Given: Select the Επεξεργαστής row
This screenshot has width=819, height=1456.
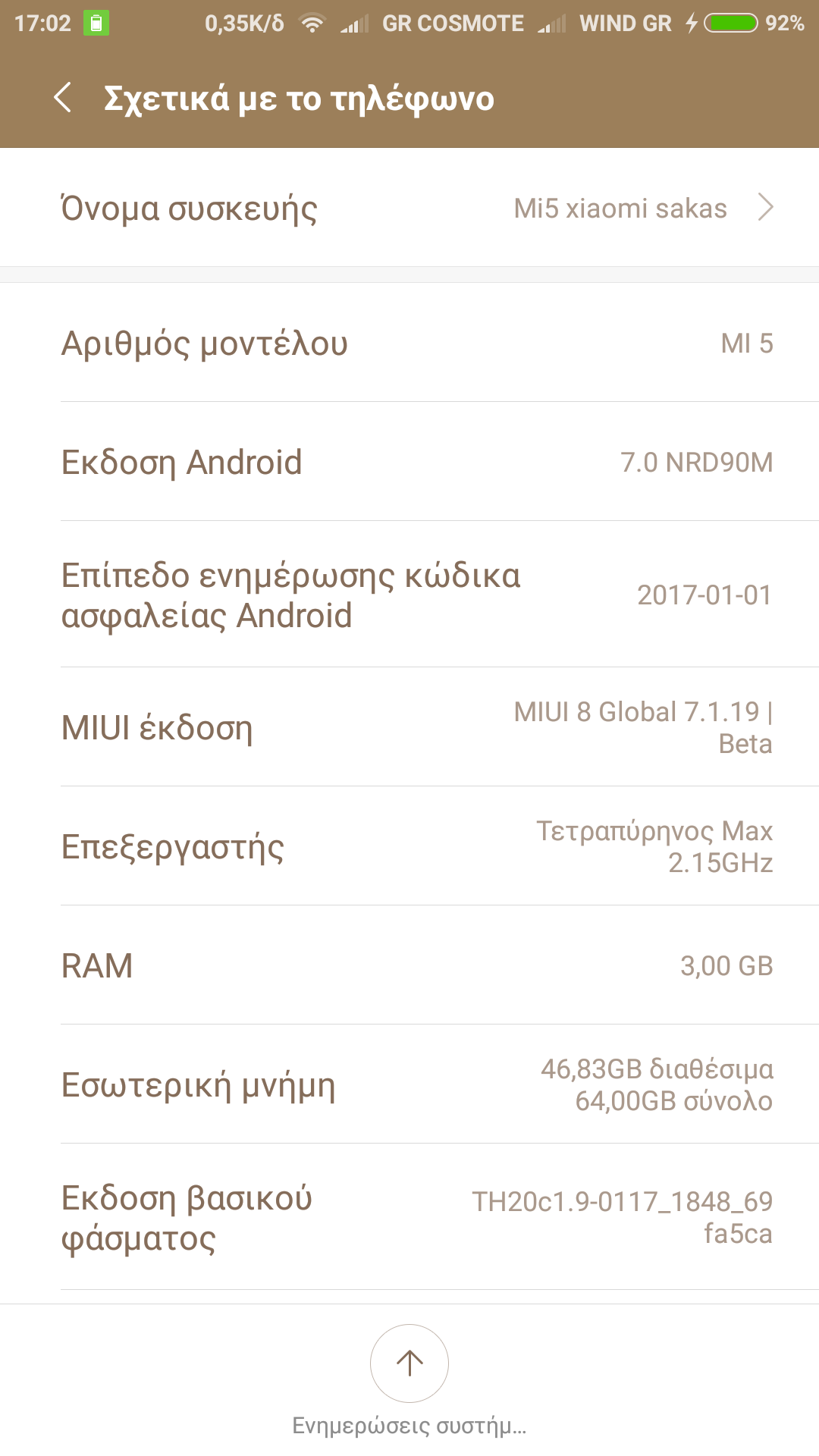Looking at the screenshot, I should point(409,846).
